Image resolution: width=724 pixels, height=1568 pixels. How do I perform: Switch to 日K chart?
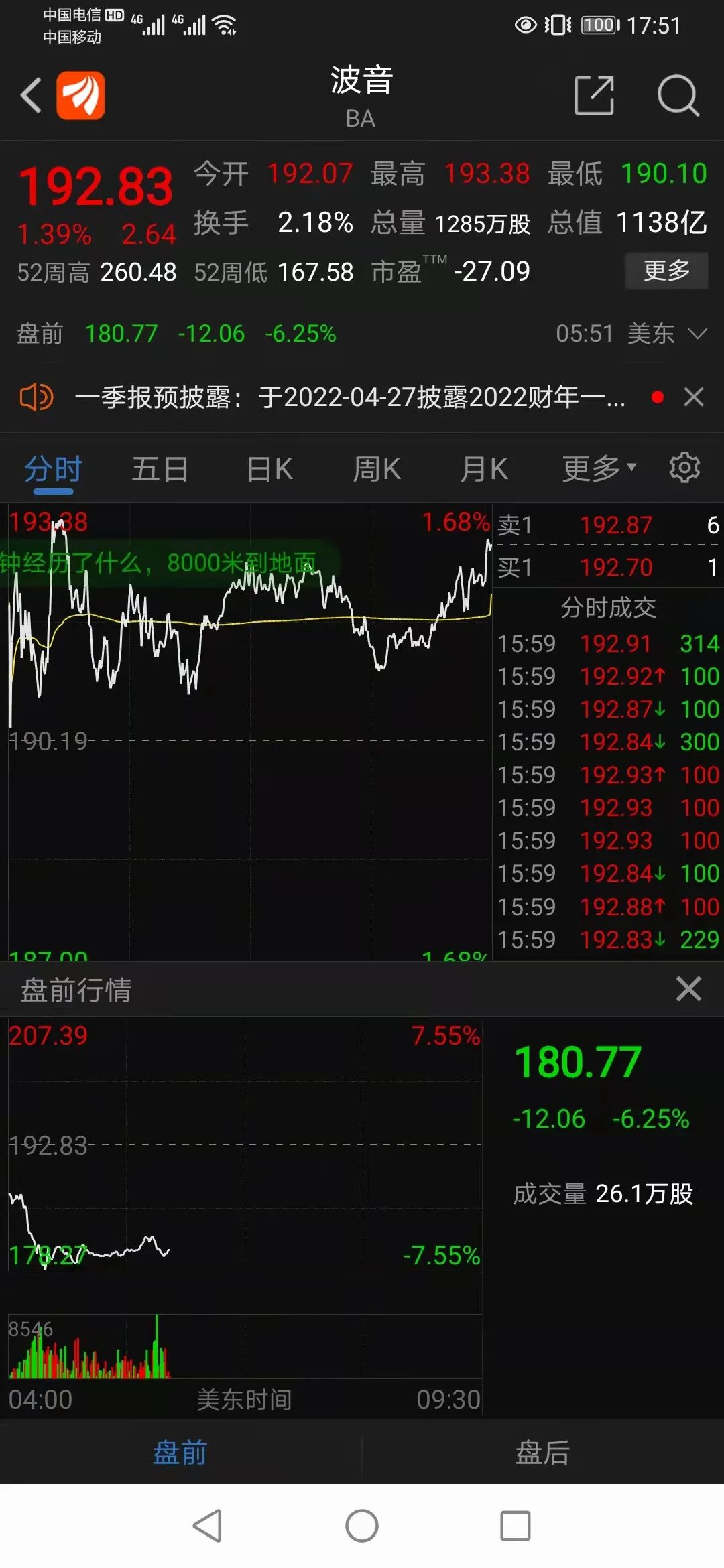pyautogui.click(x=269, y=469)
